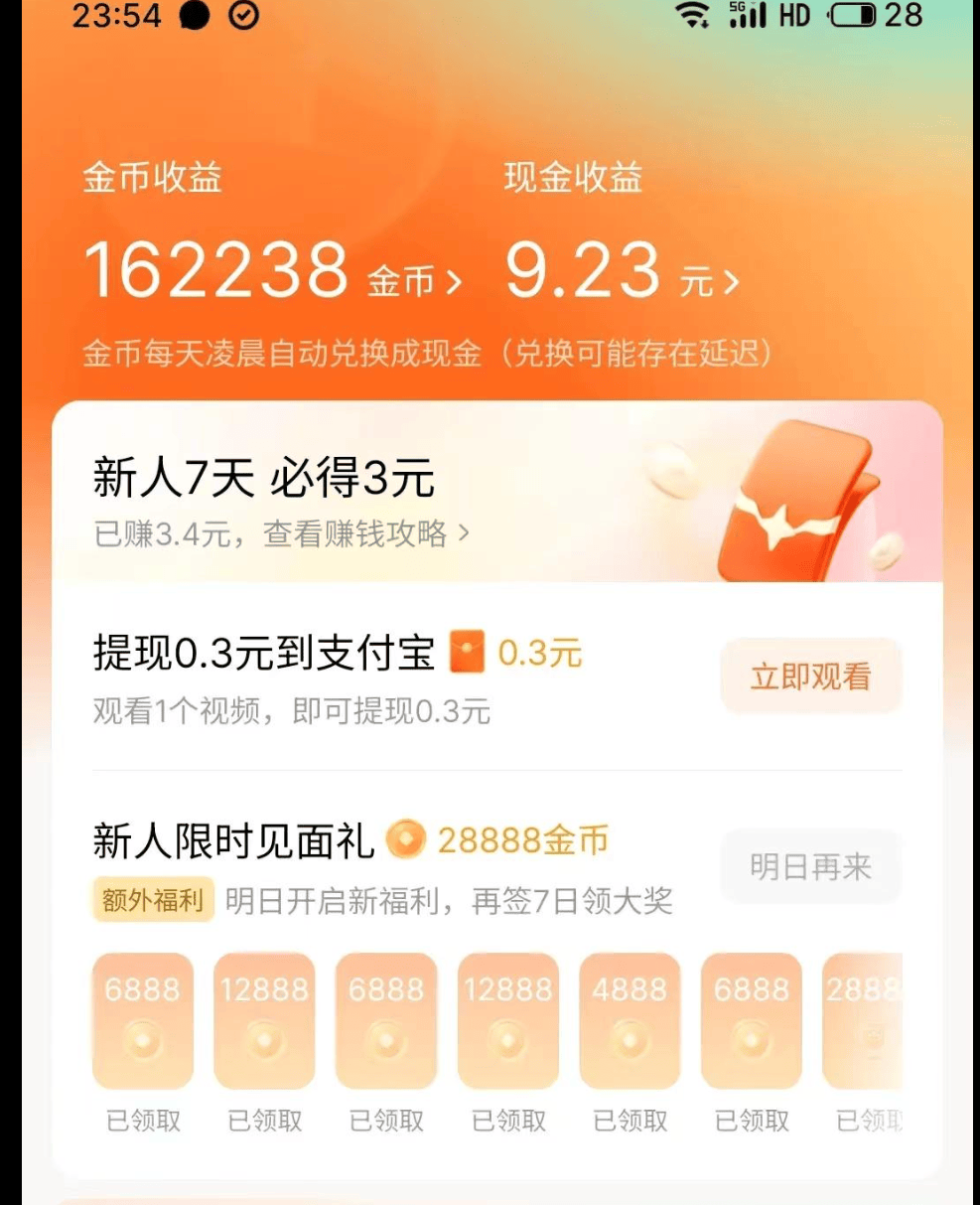The width and height of the screenshot is (980, 1205).
Task: Tap the 明日再来 button
Action: pyautogui.click(x=810, y=867)
